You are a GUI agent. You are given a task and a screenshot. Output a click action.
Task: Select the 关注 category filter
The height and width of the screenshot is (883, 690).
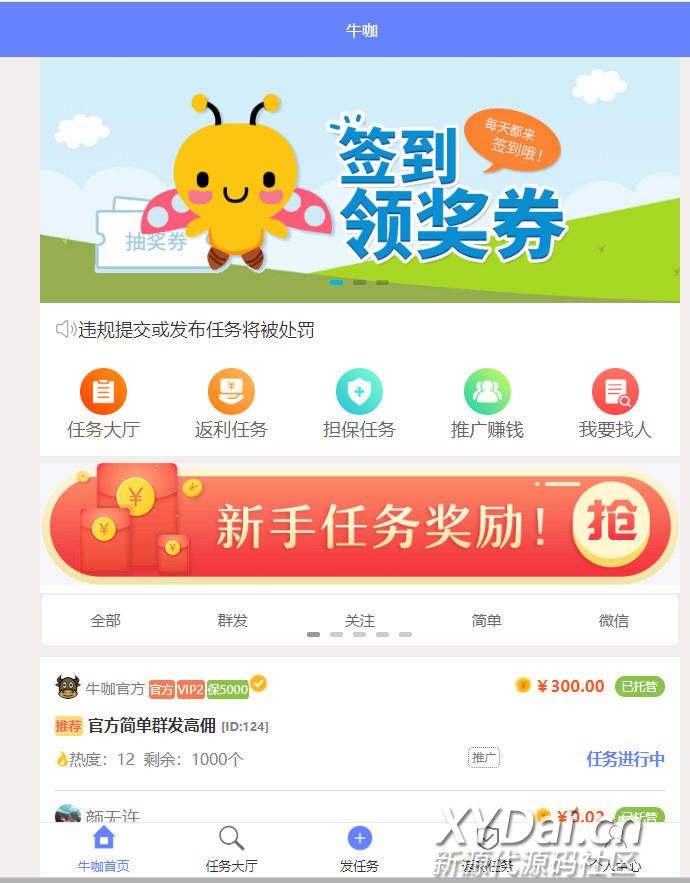pyautogui.click(x=359, y=621)
